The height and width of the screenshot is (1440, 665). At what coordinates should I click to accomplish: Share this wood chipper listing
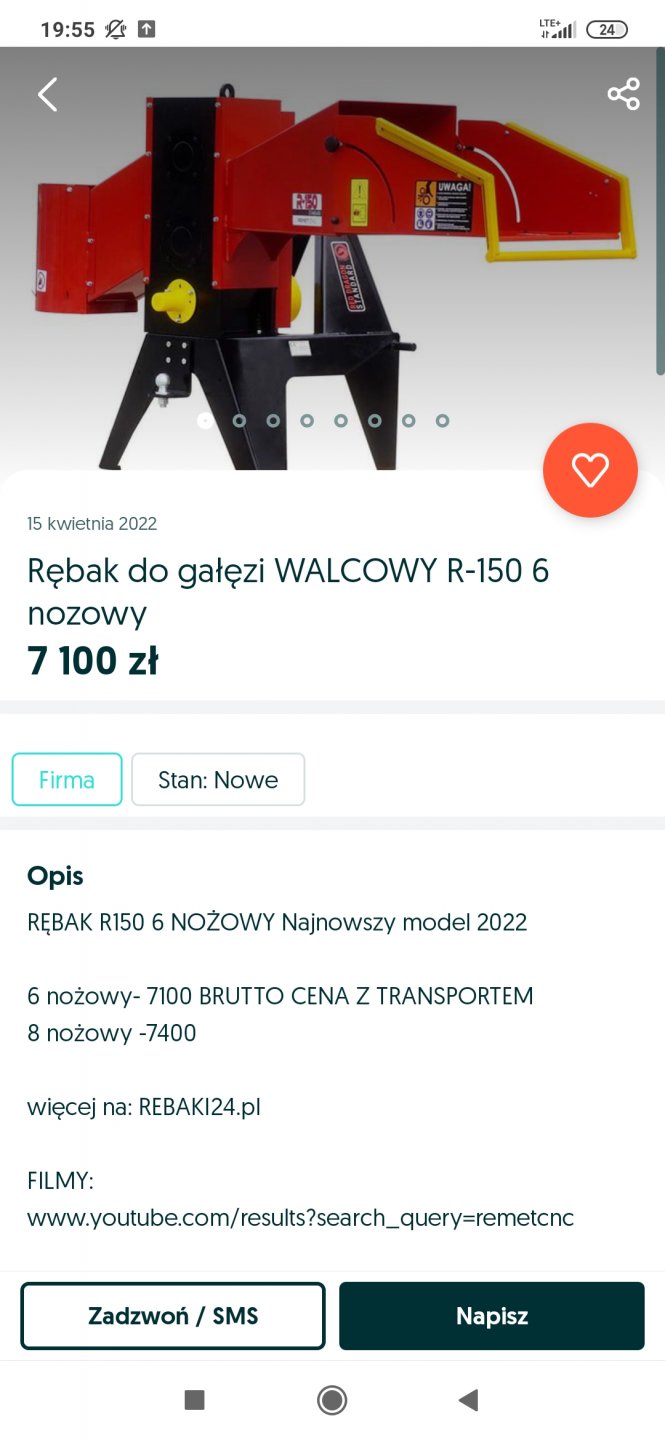pos(623,94)
